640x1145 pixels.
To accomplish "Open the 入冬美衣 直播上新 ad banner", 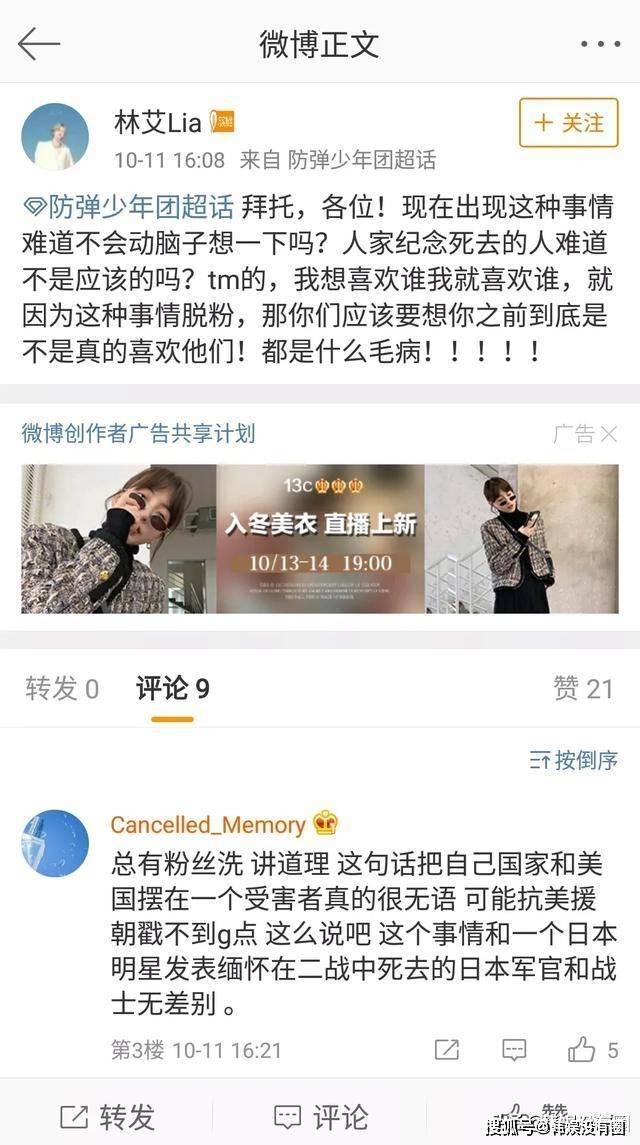I will (x=320, y=539).
